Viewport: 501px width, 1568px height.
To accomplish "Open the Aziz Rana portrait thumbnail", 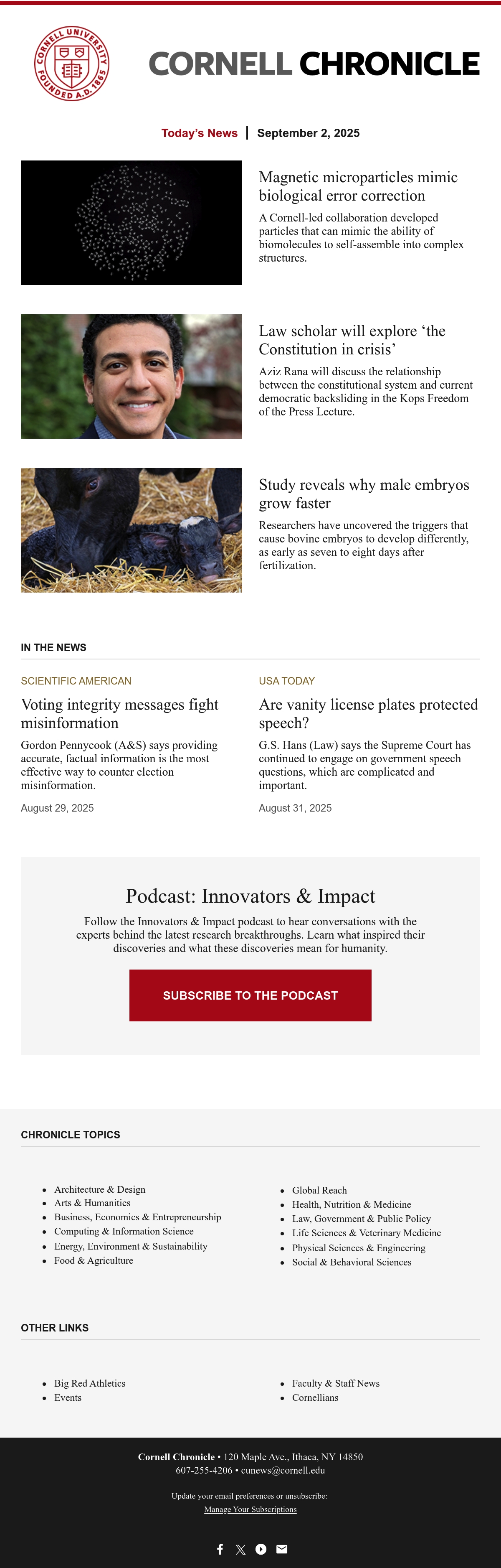I will 132,376.
